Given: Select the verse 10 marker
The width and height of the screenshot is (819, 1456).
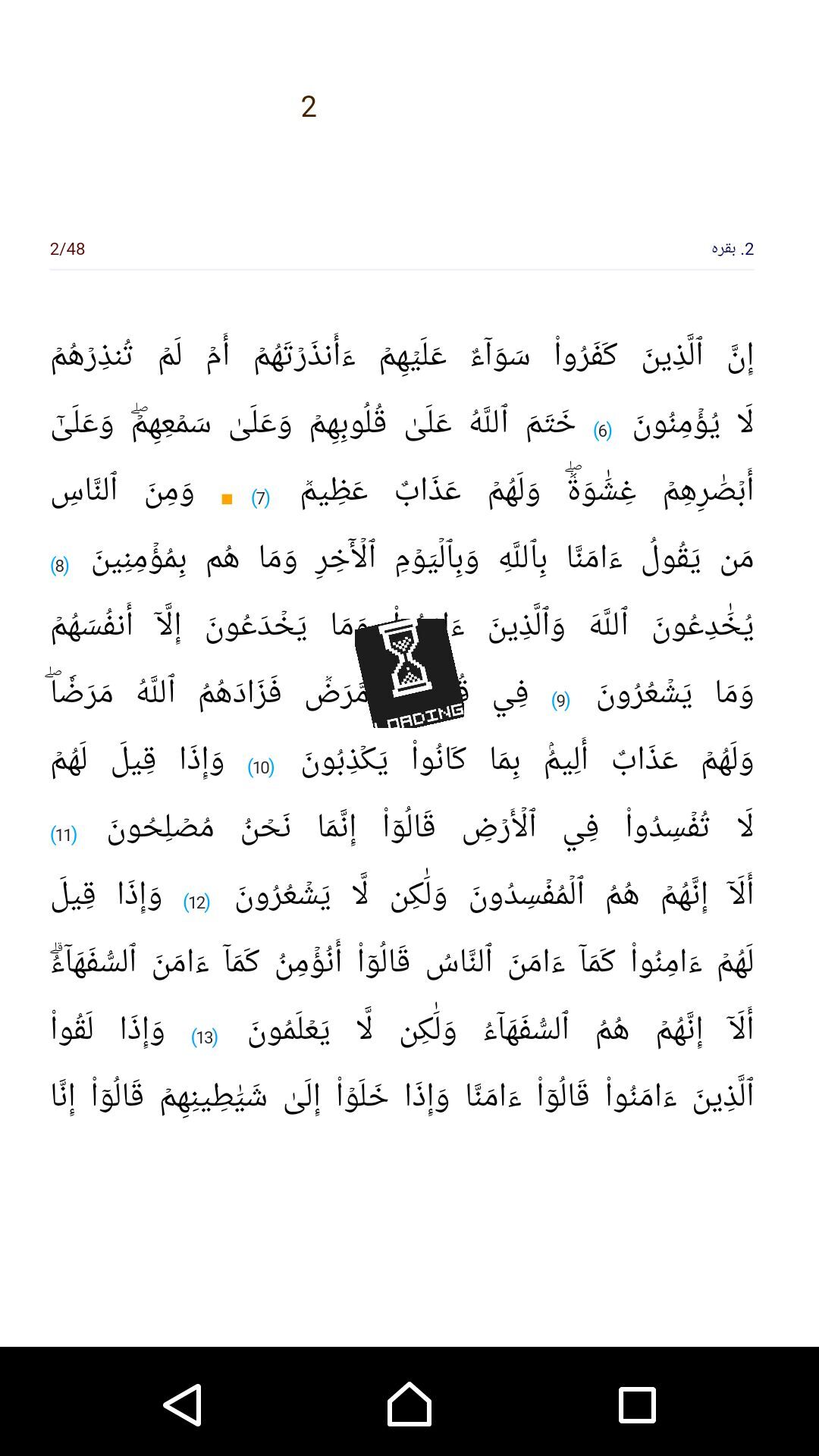Looking at the screenshot, I should click(x=261, y=767).
